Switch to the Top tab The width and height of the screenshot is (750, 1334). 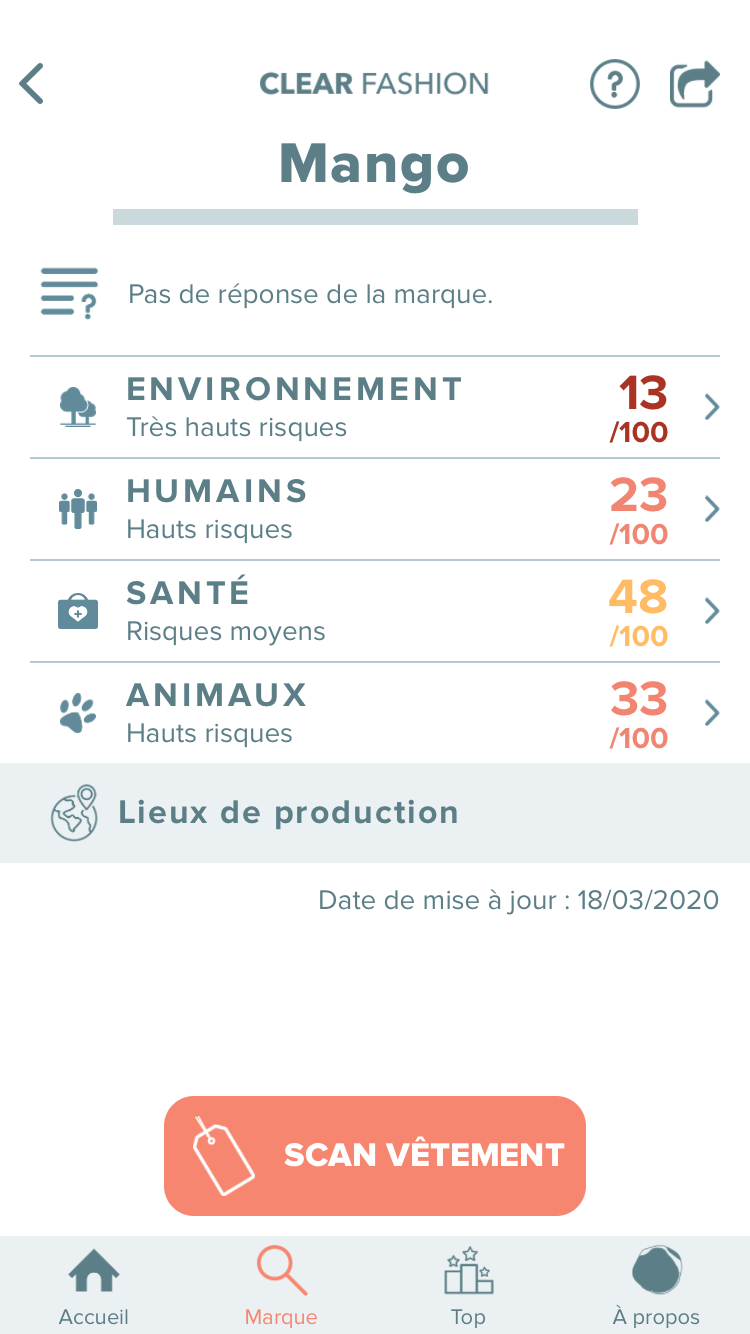coord(468,1286)
